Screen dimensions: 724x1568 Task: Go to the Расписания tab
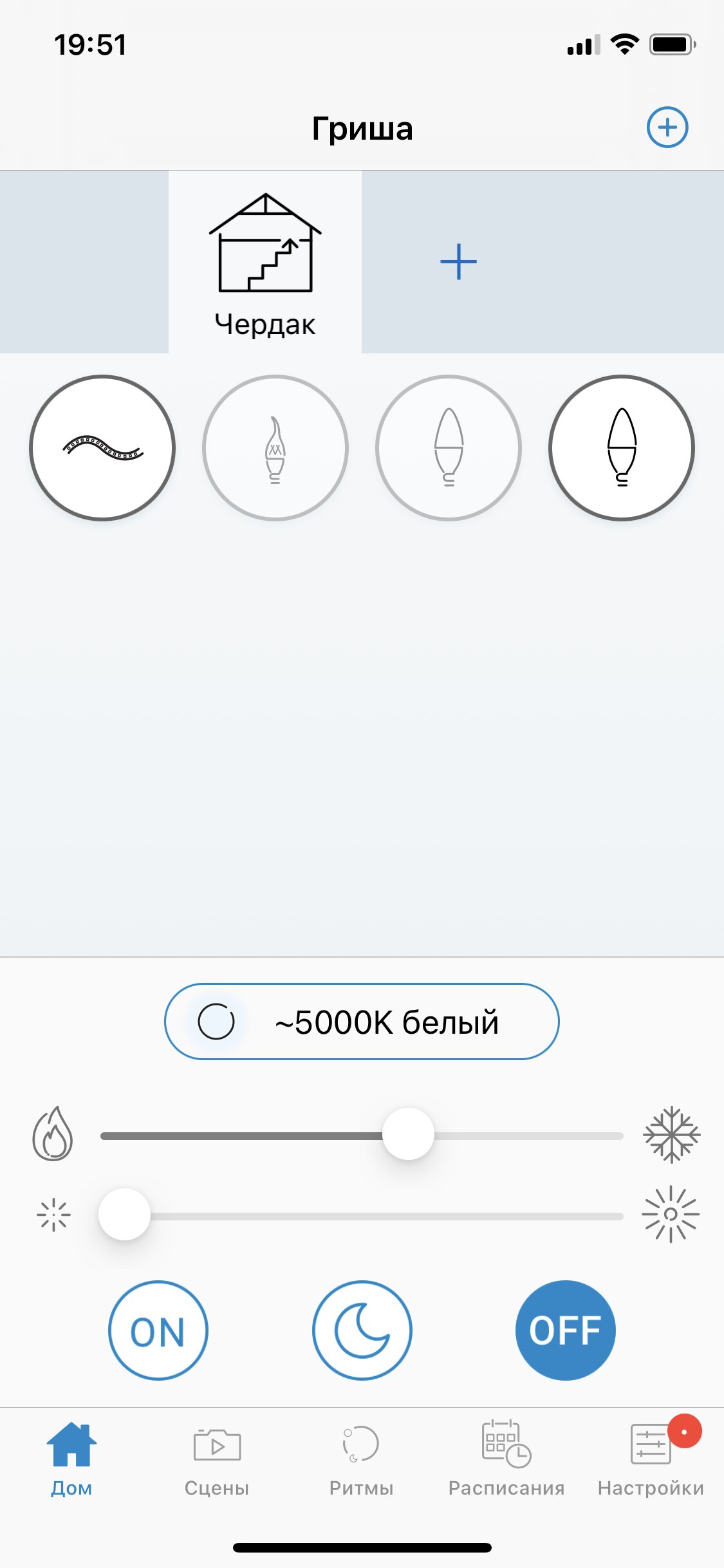click(x=506, y=1459)
